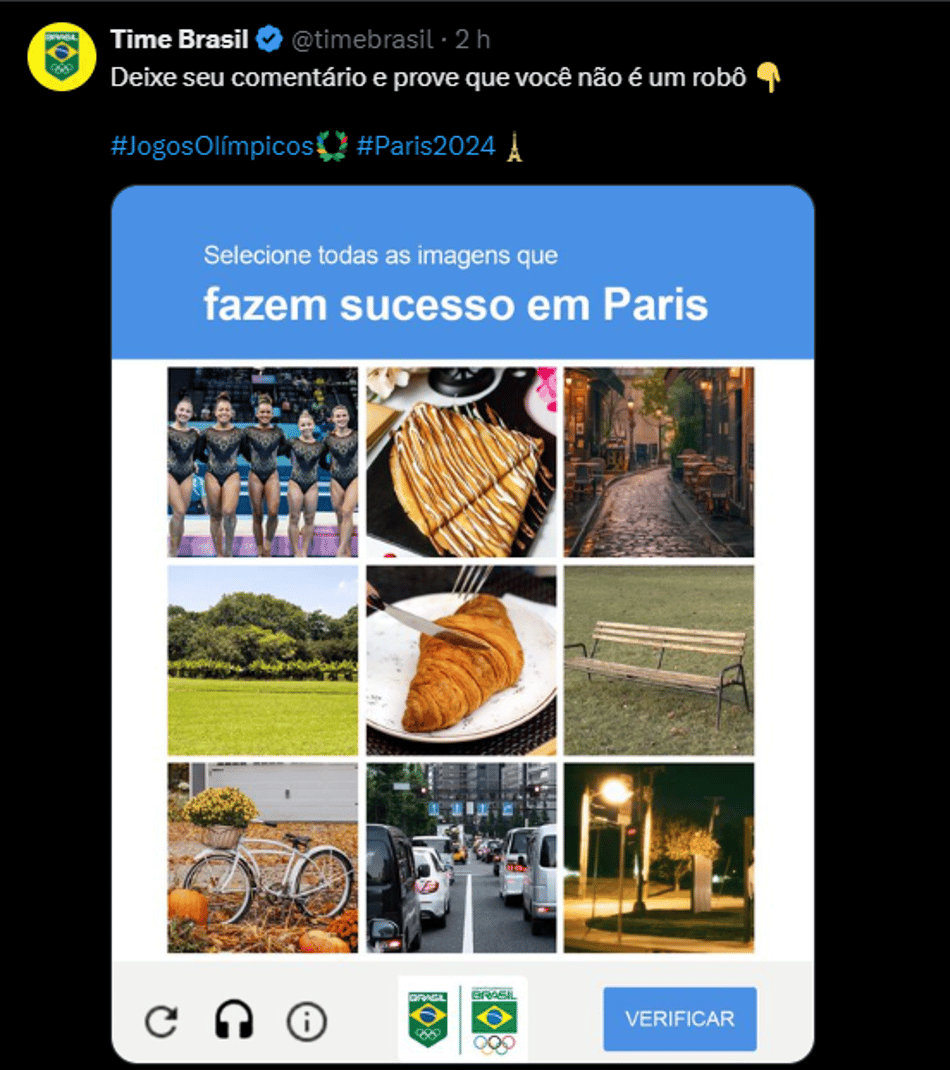This screenshot has width=950, height=1070.
Task: Open the #JogosOlímpicos hashtag
Action: pos(212,146)
